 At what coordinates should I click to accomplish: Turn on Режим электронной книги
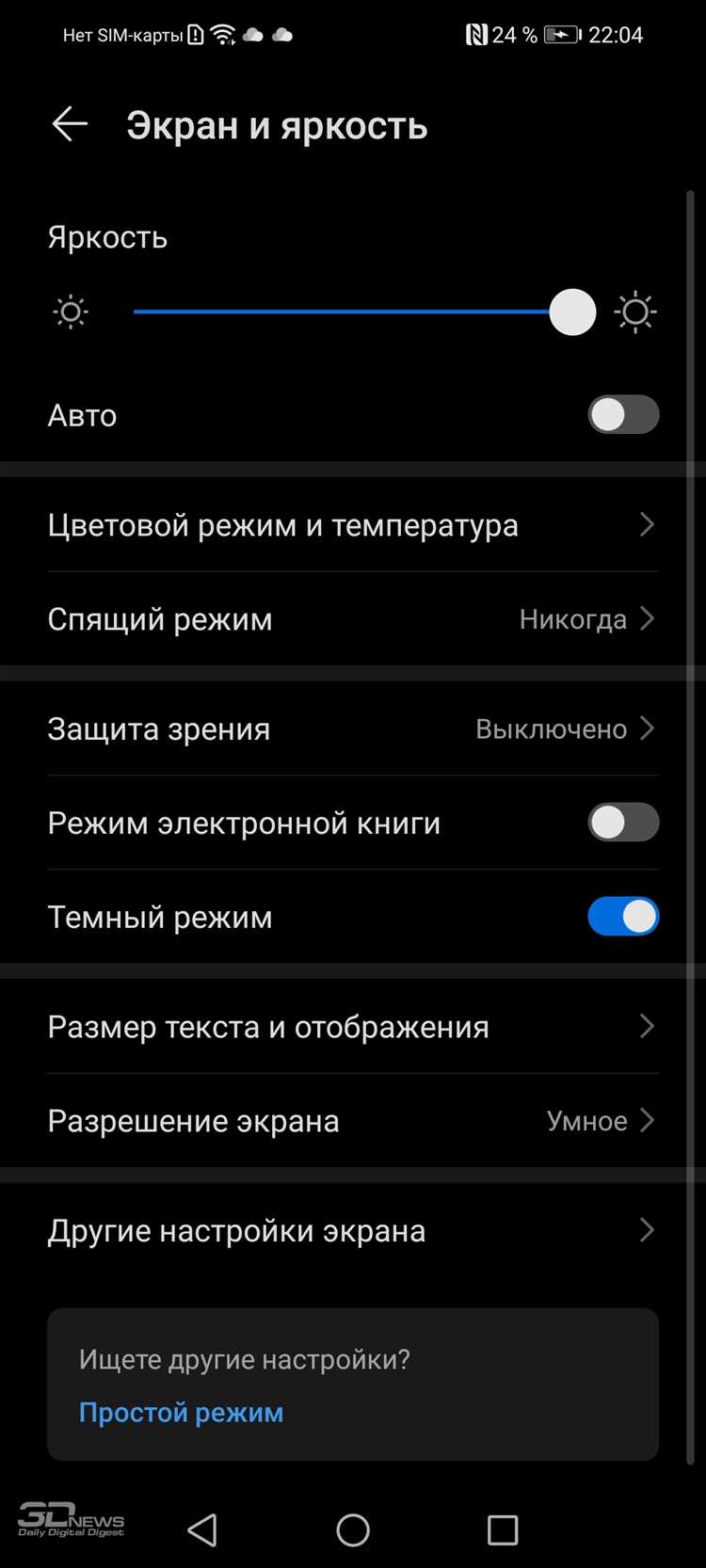pyautogui.click(x=622, y=823)
